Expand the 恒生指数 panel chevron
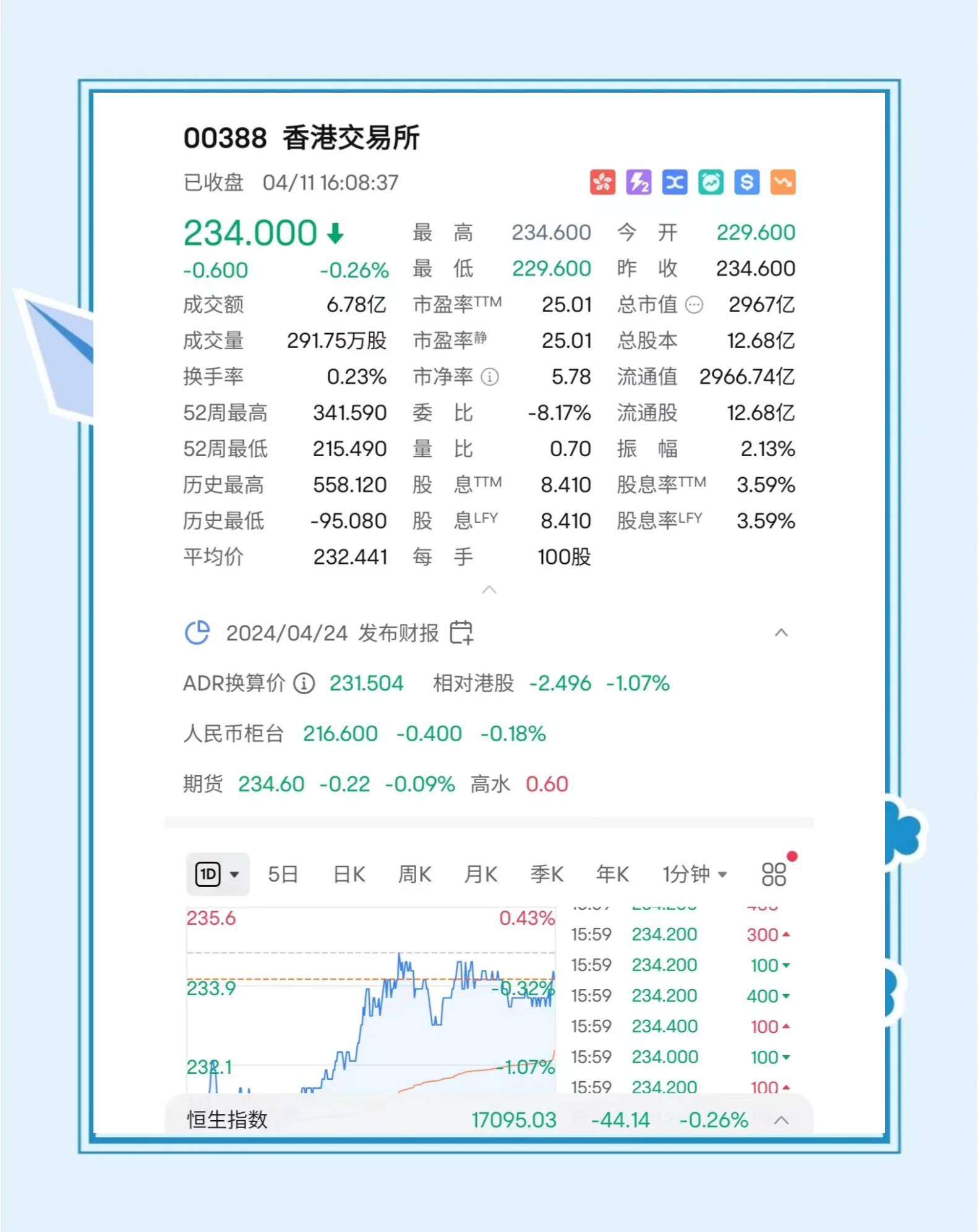 (782, 1120)
